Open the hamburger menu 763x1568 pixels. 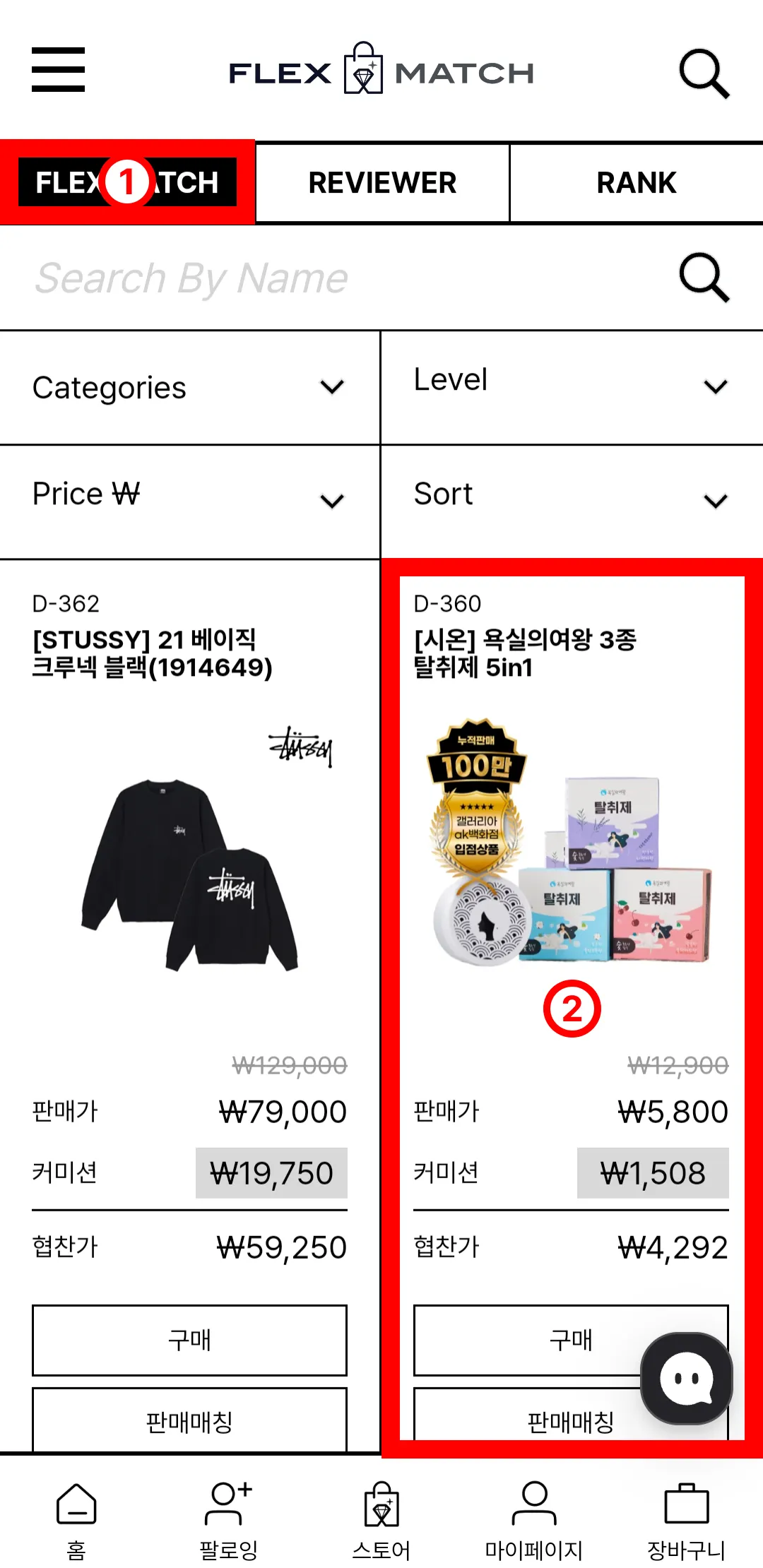pyautogui.click(x=58, y=69)
